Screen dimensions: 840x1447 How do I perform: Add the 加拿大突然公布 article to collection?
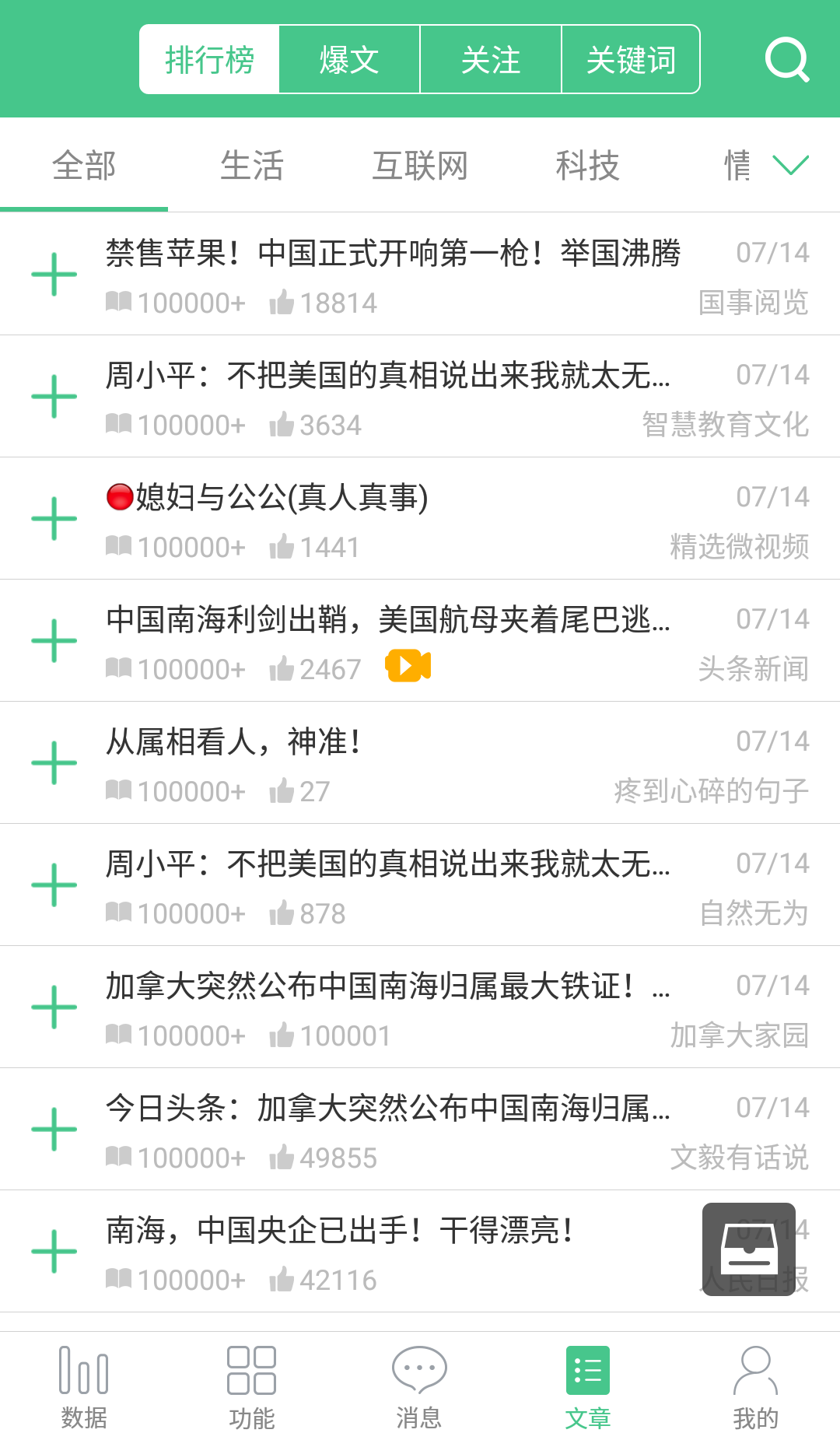point(53,1007)
